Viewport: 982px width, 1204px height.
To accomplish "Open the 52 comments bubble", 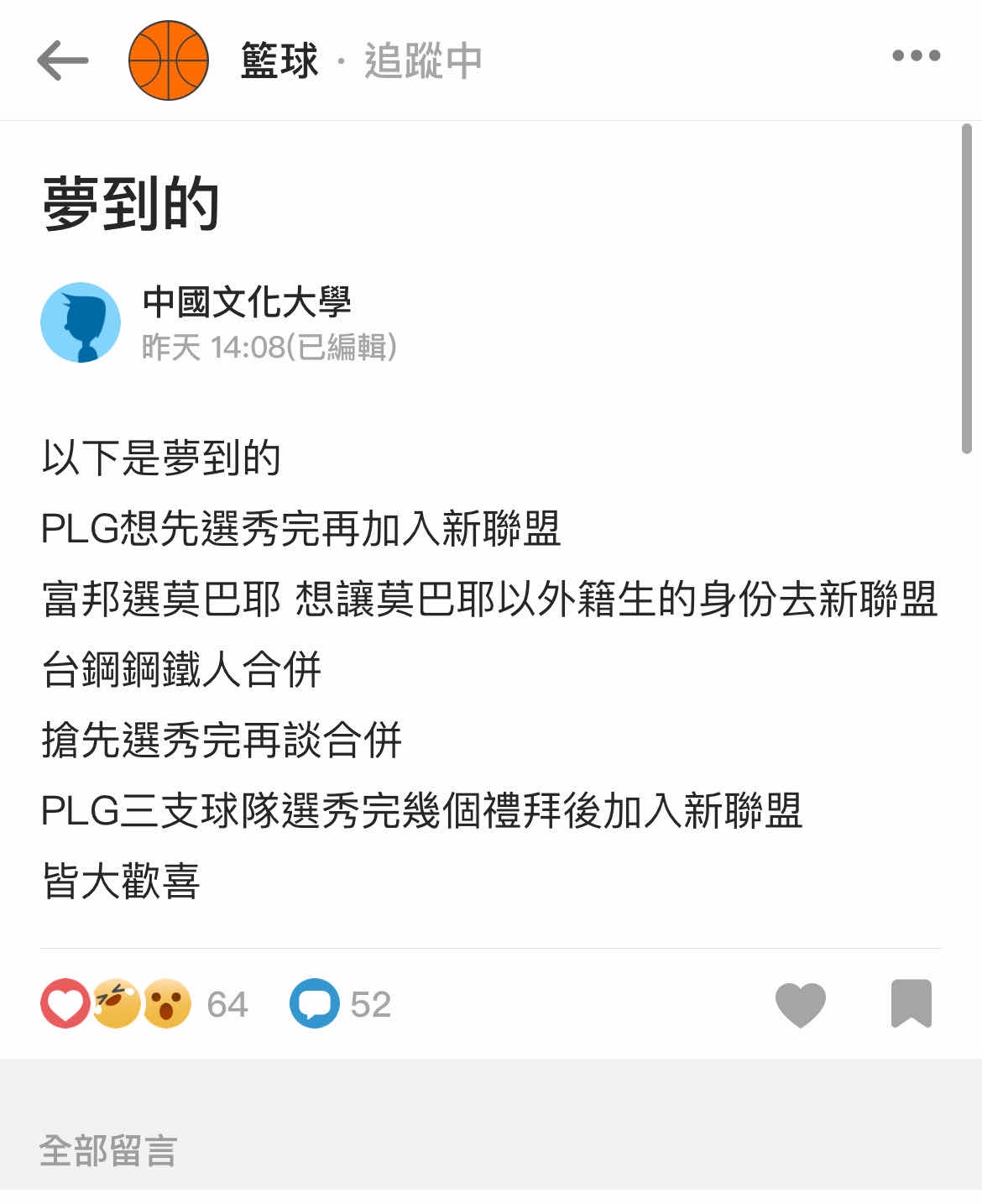I will [x=316, y=1004].
